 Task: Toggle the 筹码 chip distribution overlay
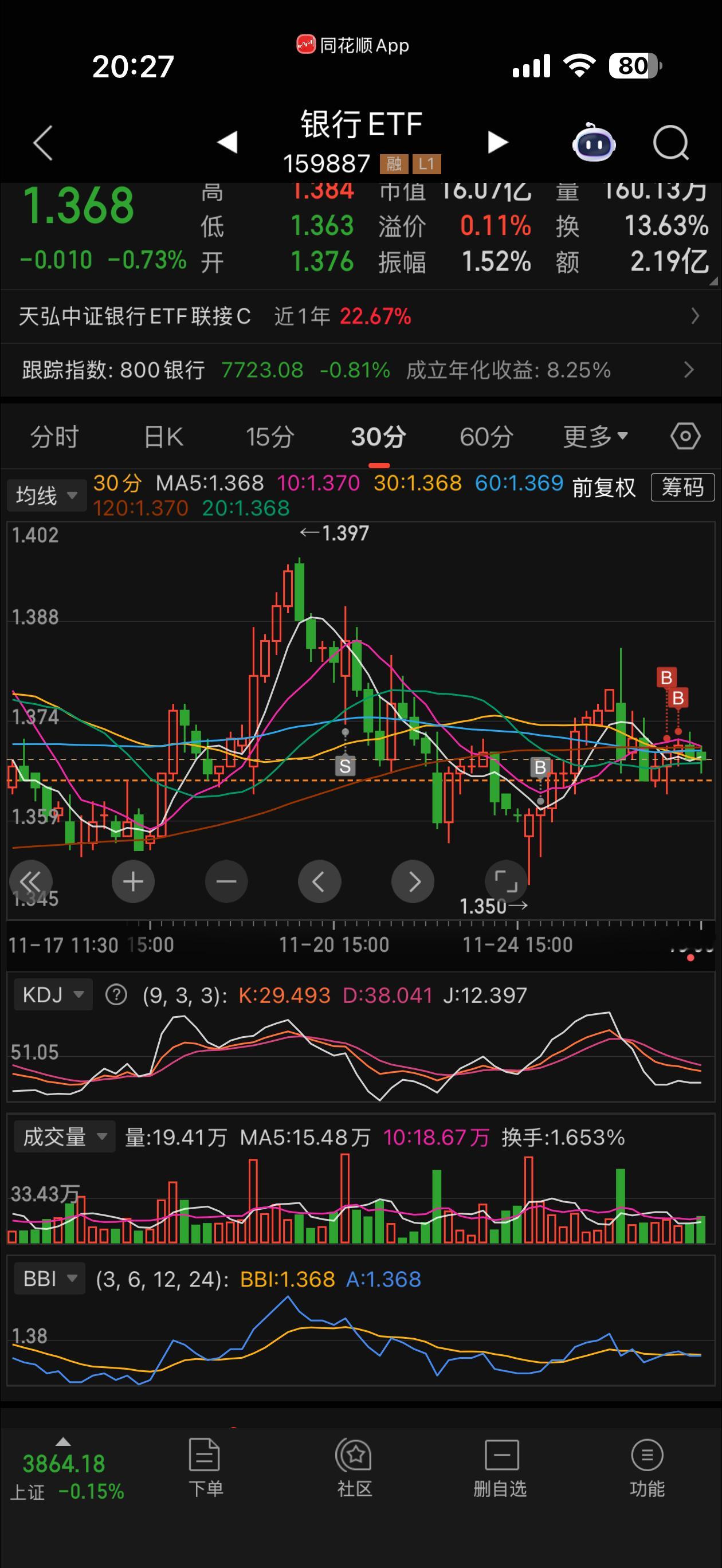click(682, 487)
